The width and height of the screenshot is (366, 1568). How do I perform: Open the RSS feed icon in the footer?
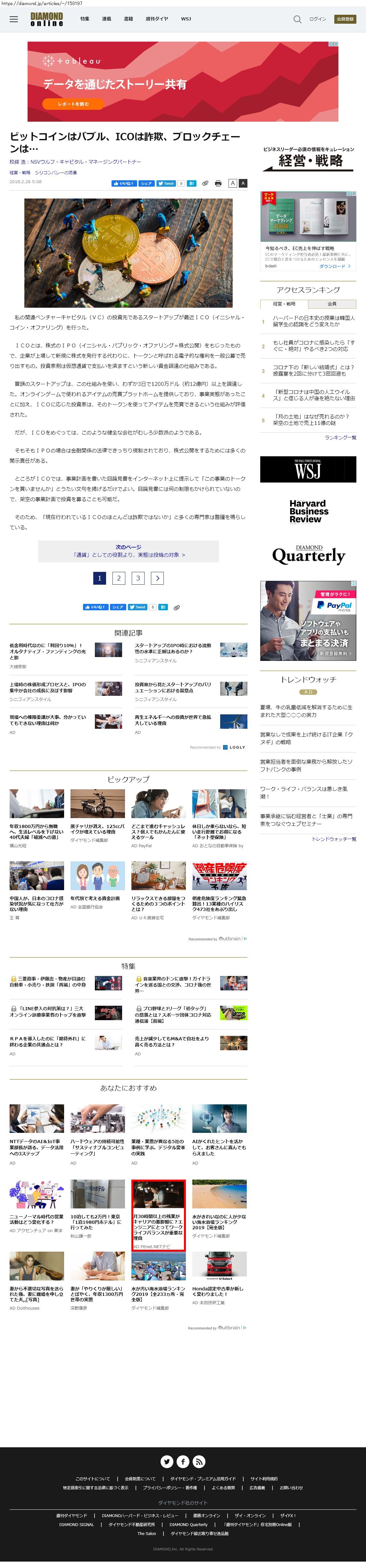pos(198,1461)
